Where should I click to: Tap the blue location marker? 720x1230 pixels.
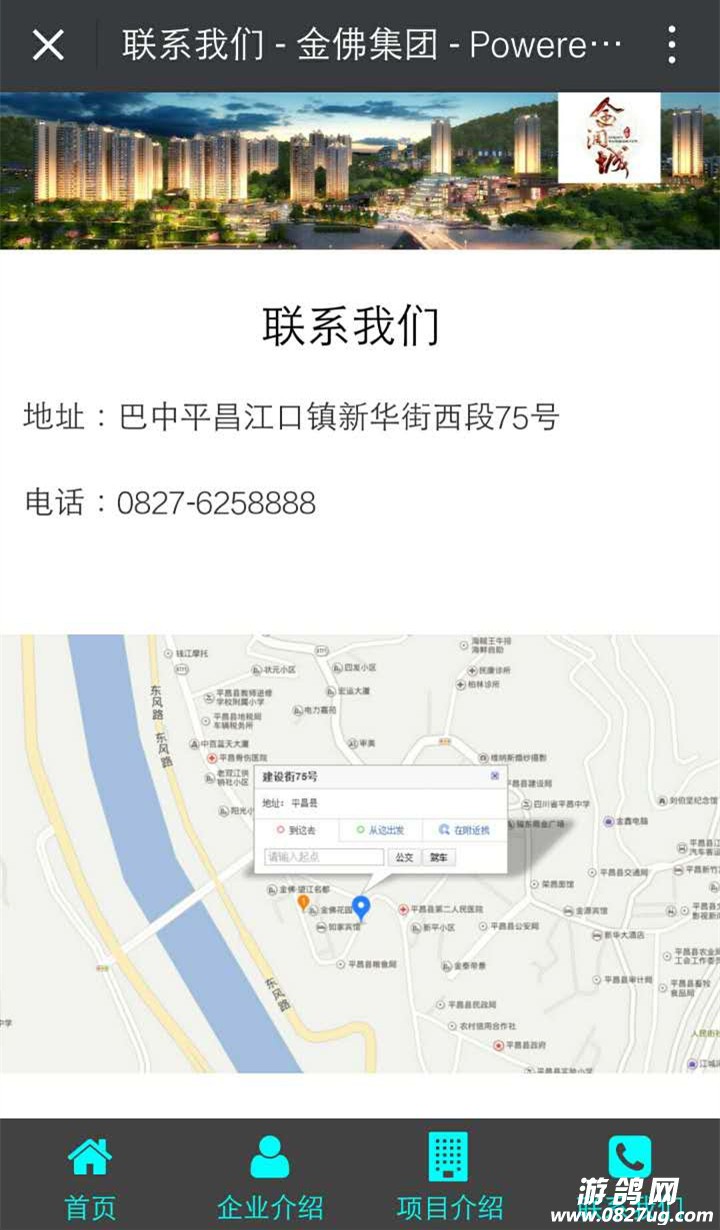(x=362, y=907)
